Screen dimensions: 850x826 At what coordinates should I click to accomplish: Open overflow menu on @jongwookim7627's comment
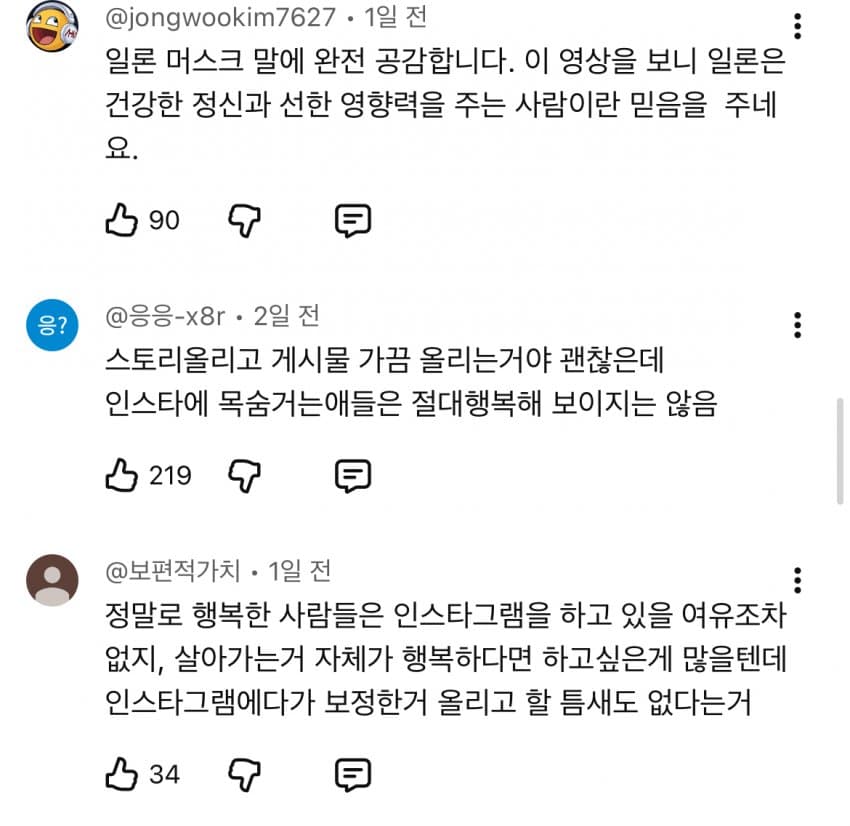coord(796,25)
